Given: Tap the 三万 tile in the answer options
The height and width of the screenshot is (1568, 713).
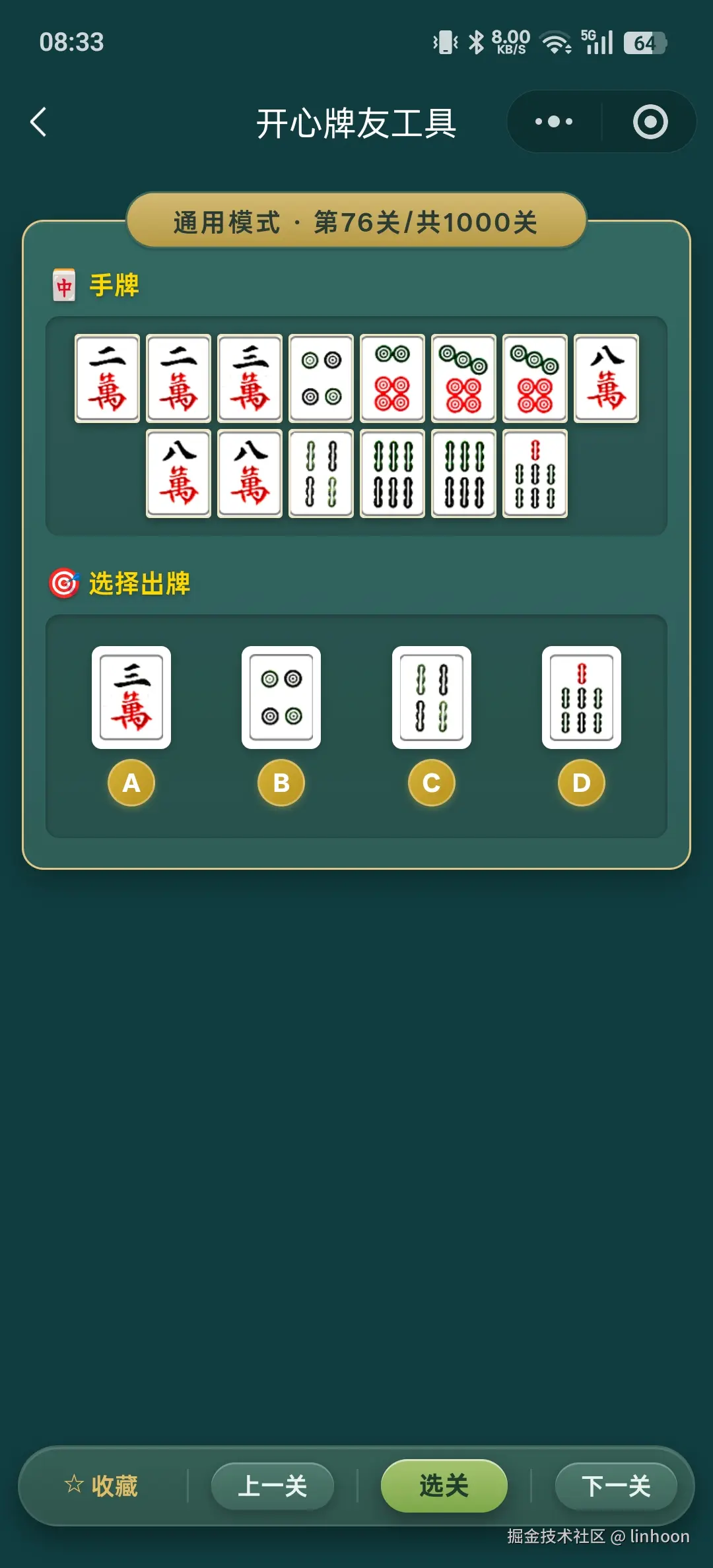Looking at the screenshot, I should [131, 698].
